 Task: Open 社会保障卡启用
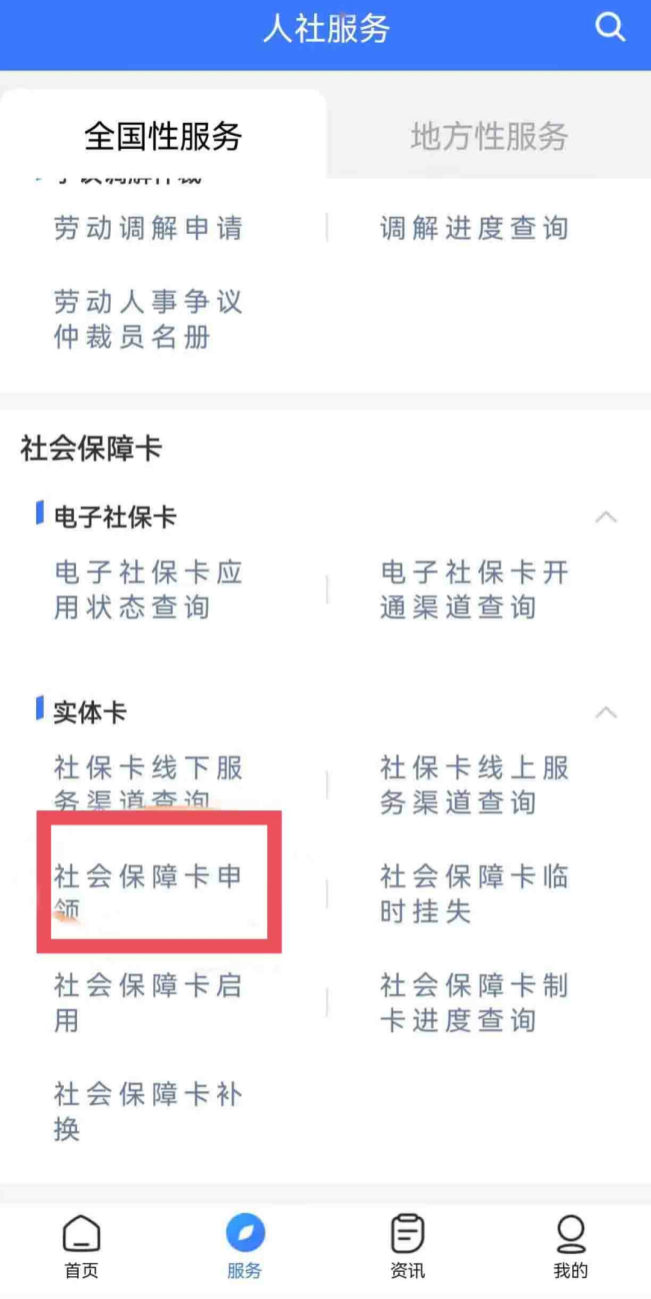click(148, 1003)
